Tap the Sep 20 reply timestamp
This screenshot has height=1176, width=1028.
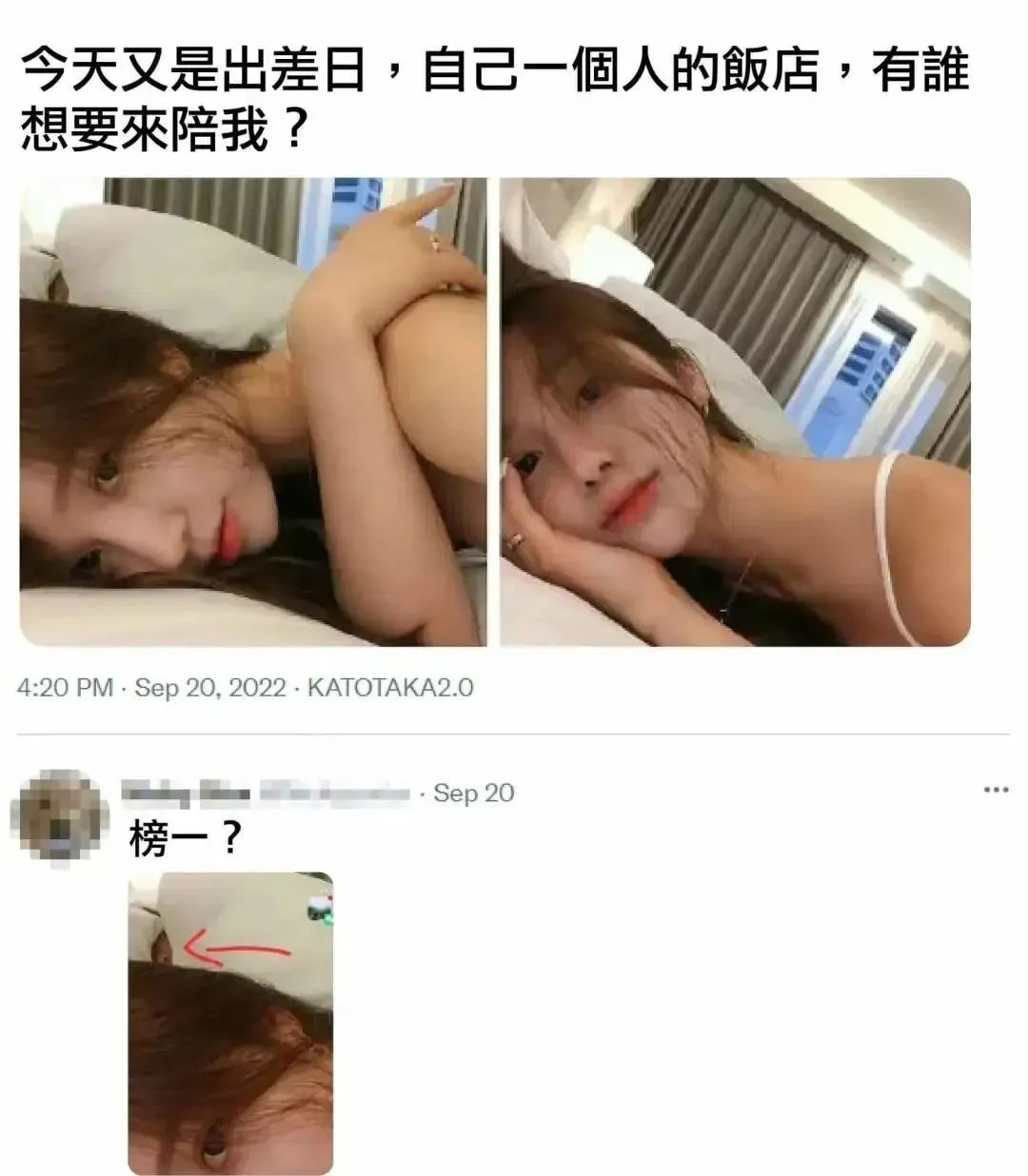pos(473,793)
